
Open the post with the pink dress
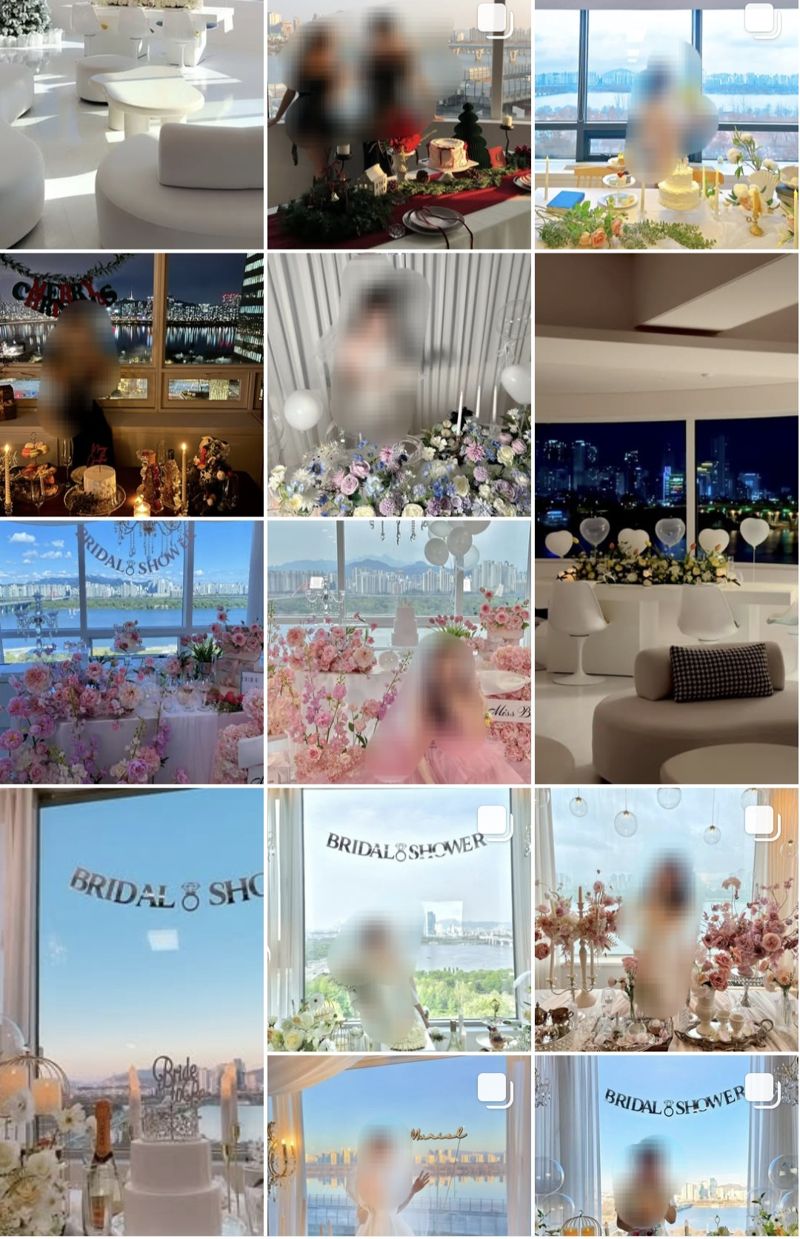(399, 651)
